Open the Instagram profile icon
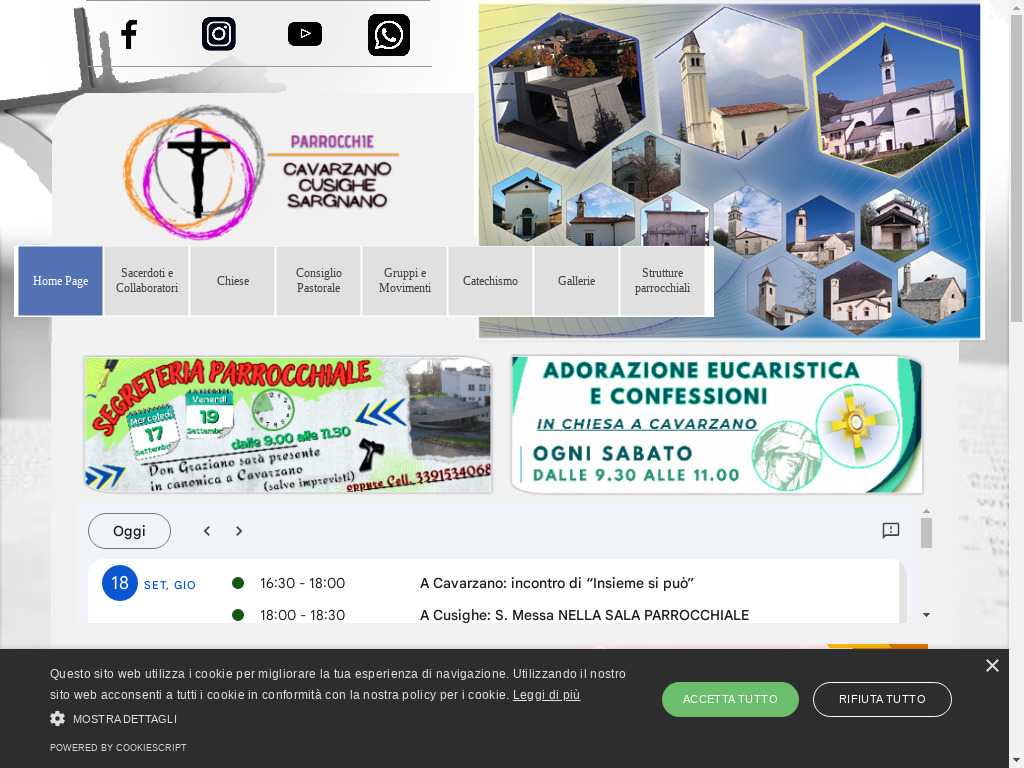The image size is (1024, 768). pyautogui.click(x=219, y=34)
